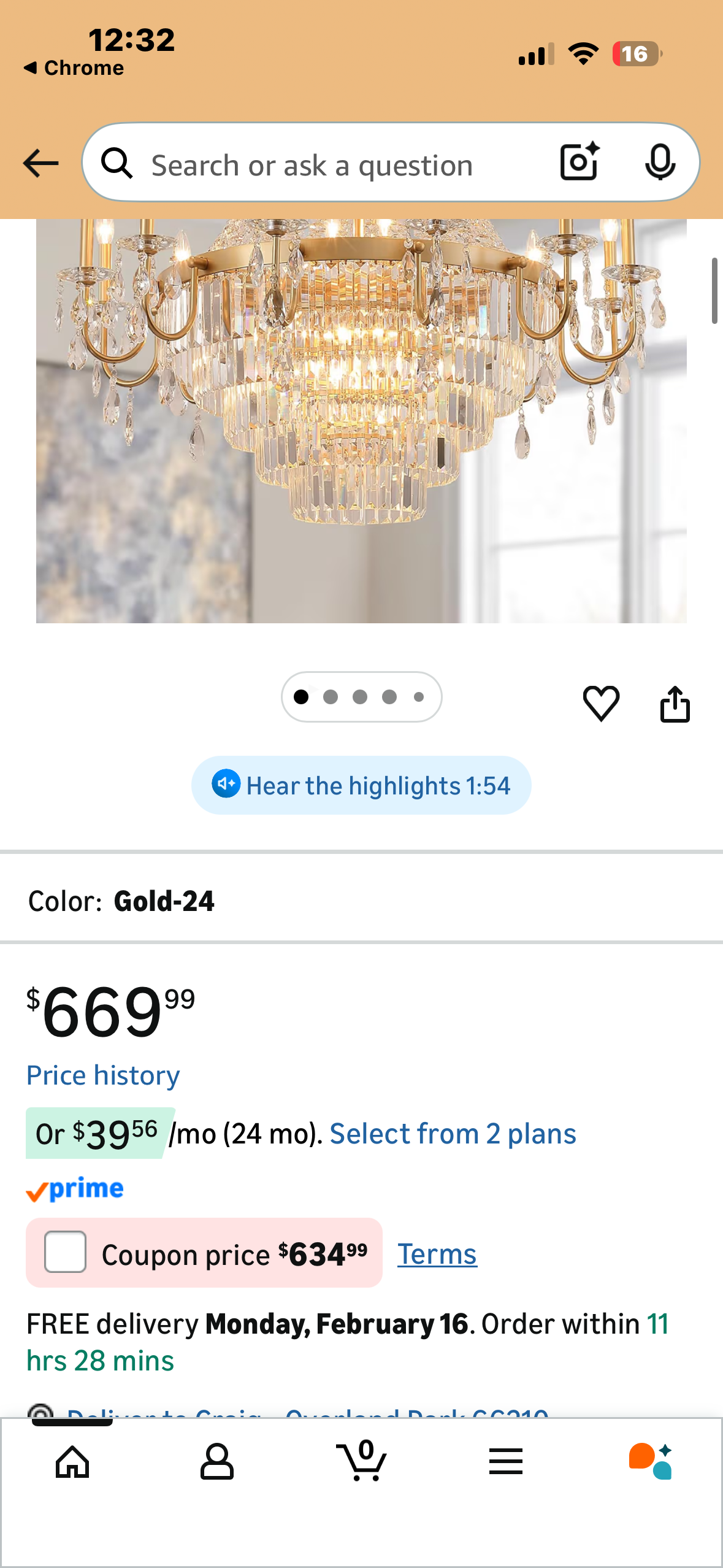Open camera visual search
The width and height of the screenshot is (723, 1568).
click(579, 162)
